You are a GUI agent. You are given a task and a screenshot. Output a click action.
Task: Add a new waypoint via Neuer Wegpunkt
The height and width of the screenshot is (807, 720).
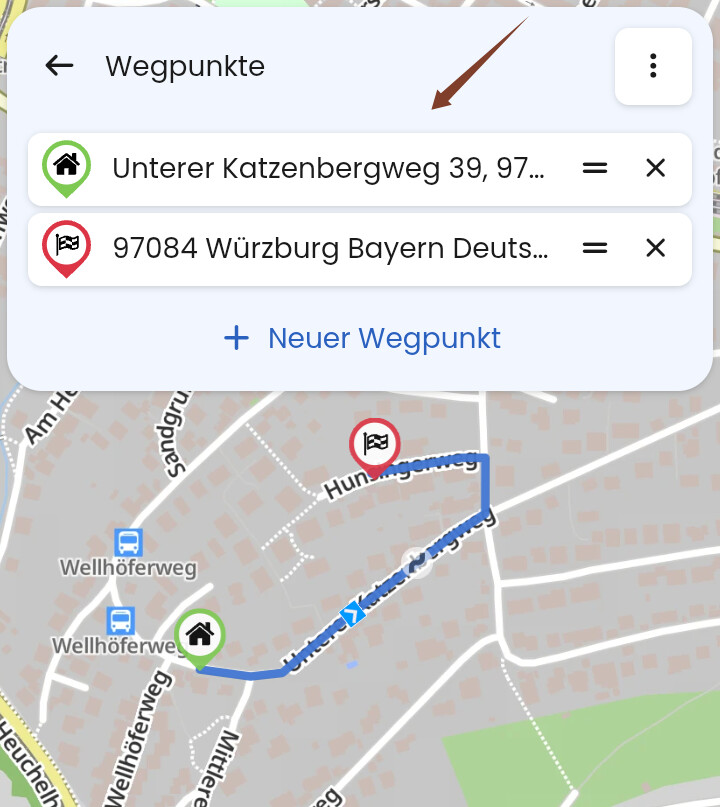361,338
